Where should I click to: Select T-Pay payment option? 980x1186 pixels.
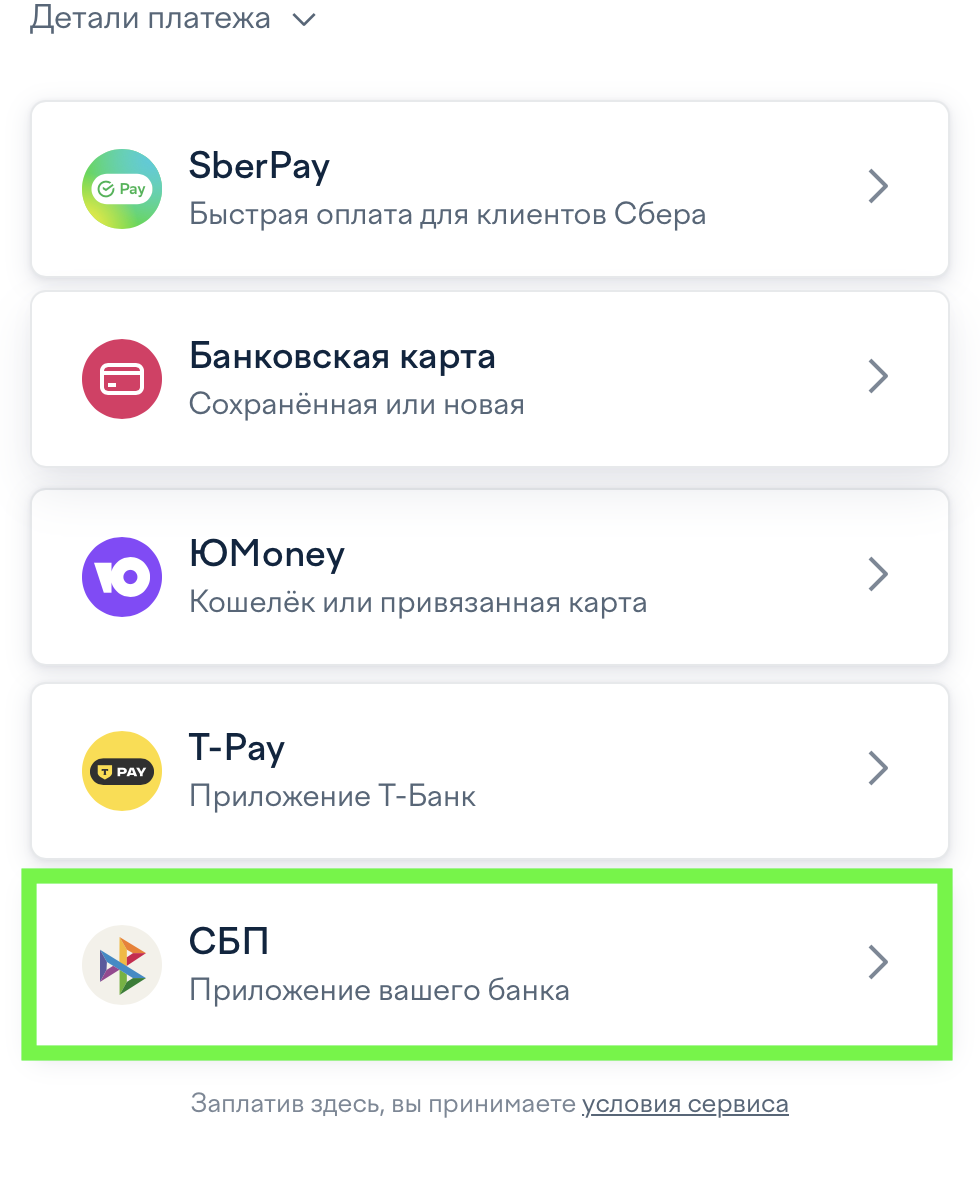tap(489, 770)
